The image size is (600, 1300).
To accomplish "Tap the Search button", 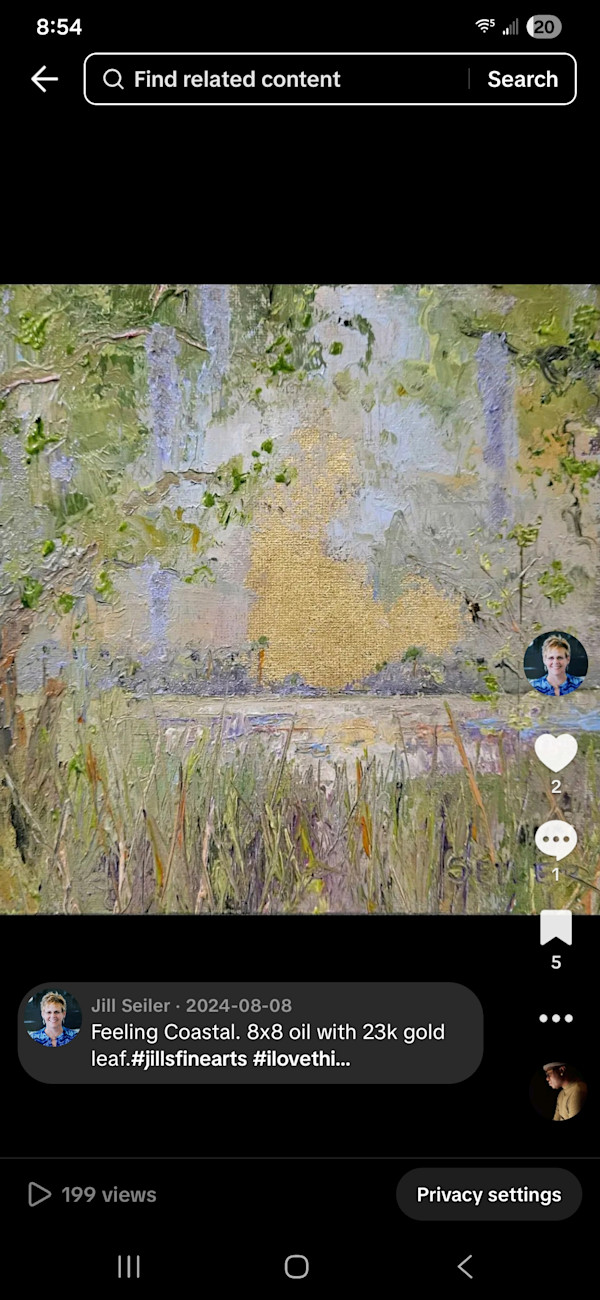I will click(x=522, y=79).
